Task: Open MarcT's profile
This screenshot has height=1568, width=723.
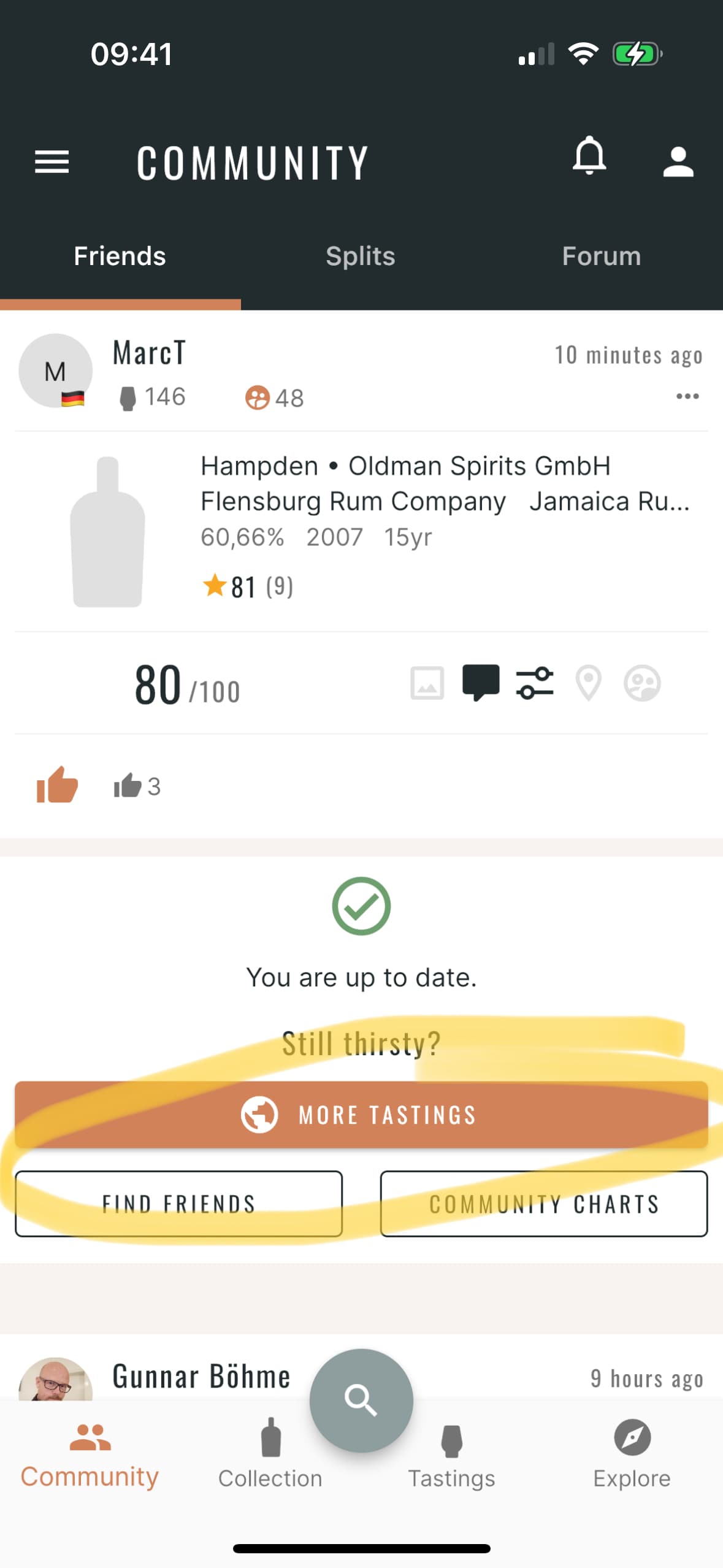Action: pyautogui.click(x=150, y=353)
